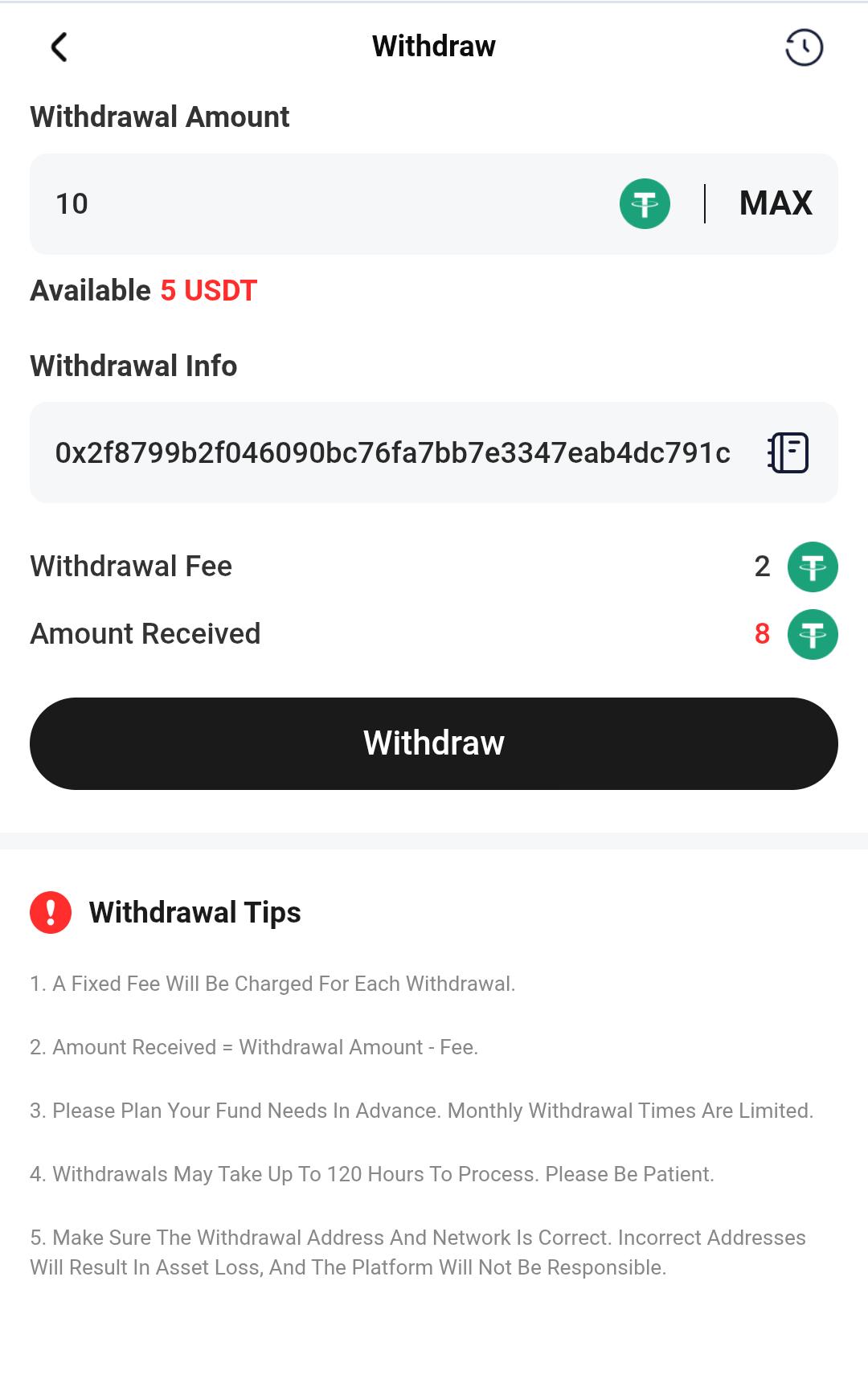Select the USDT icon beside Amount Received

812,634
